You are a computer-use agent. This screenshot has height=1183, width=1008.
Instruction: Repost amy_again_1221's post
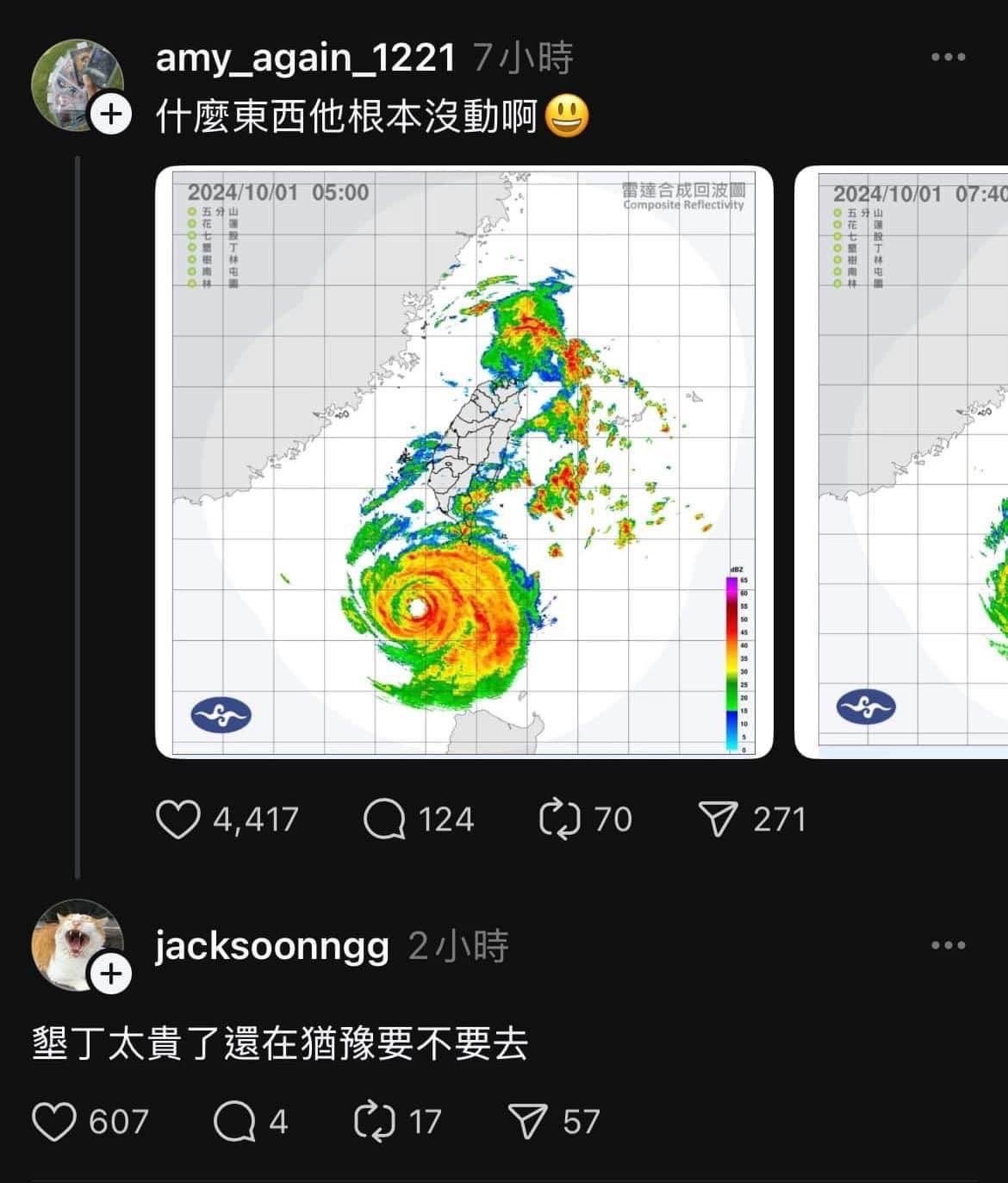click(561, 819)
